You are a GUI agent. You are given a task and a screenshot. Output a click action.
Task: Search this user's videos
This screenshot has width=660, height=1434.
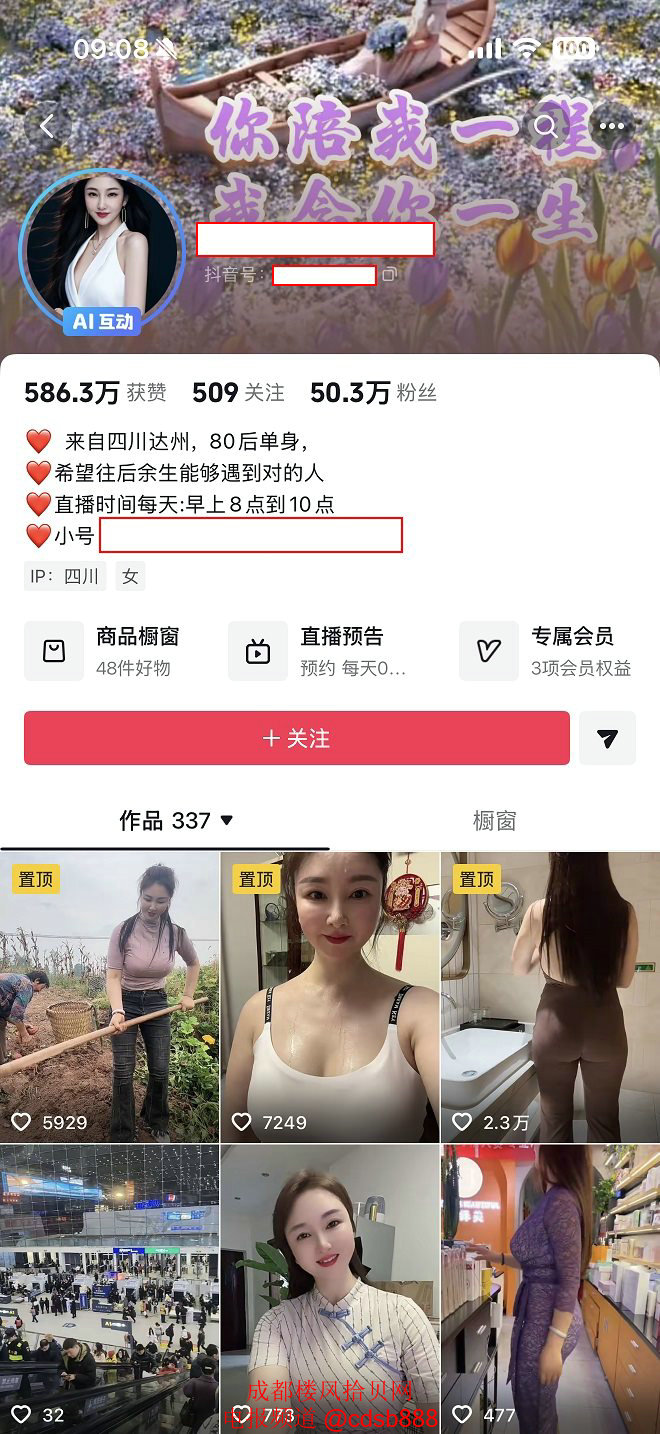click(x=545, y=126)
